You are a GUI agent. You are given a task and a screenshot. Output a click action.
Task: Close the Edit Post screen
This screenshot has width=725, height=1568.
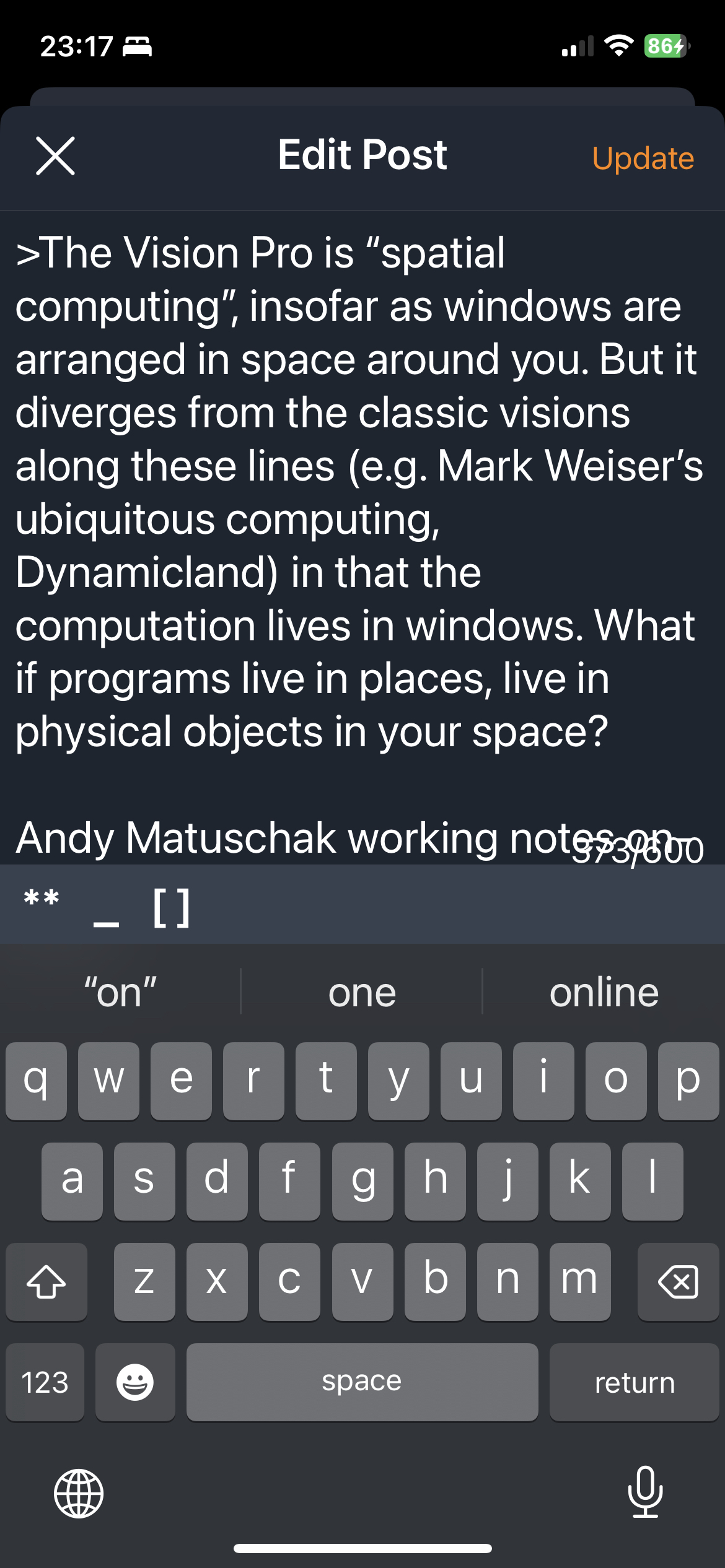55,156
